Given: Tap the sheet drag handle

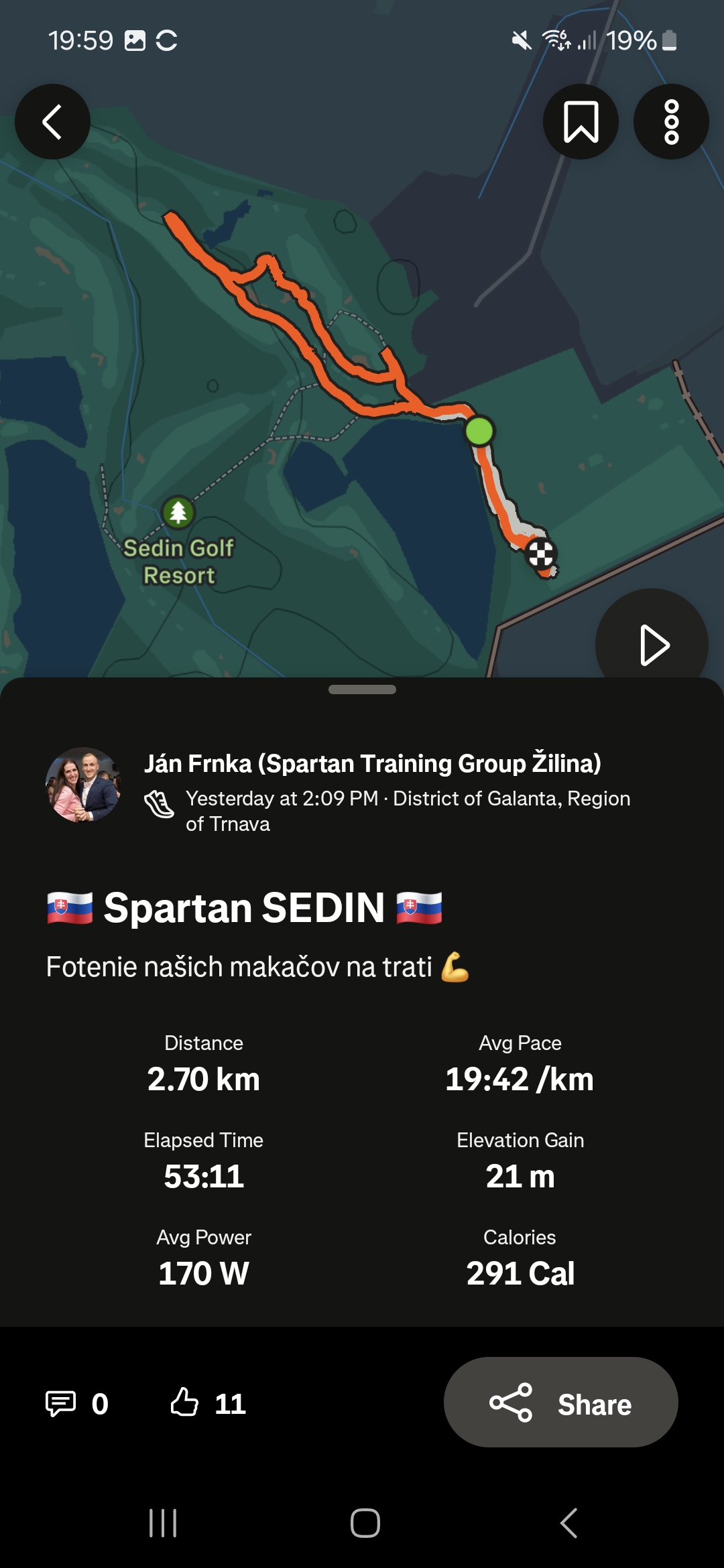Looking at the screenshot, I should (x=362, y=690).
